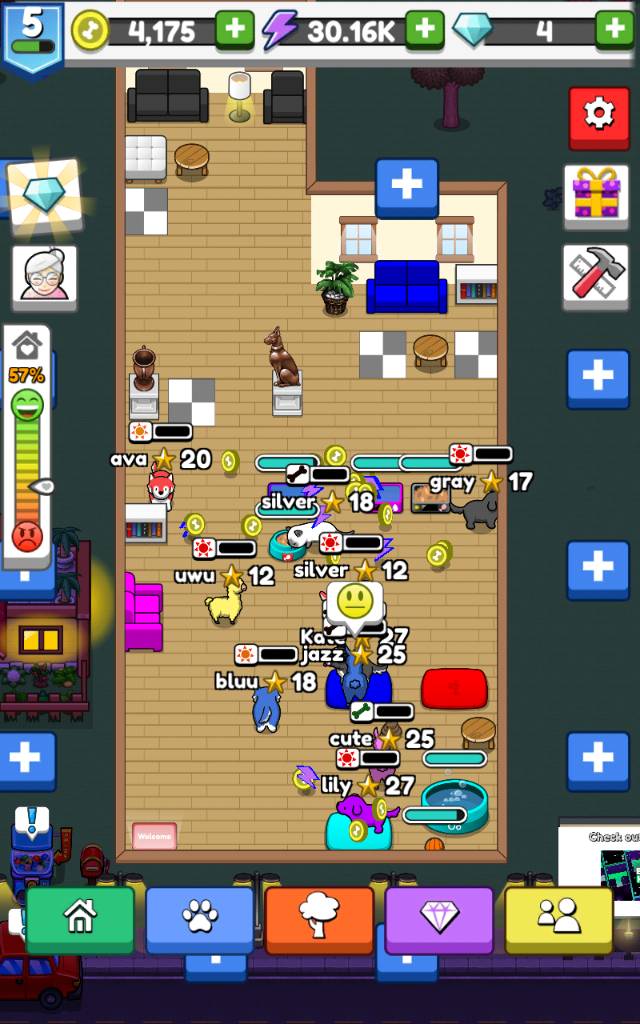This screenshot has height=1024, width=640.
Task: Collect the coin next to ava
Action: coord(230,461)
